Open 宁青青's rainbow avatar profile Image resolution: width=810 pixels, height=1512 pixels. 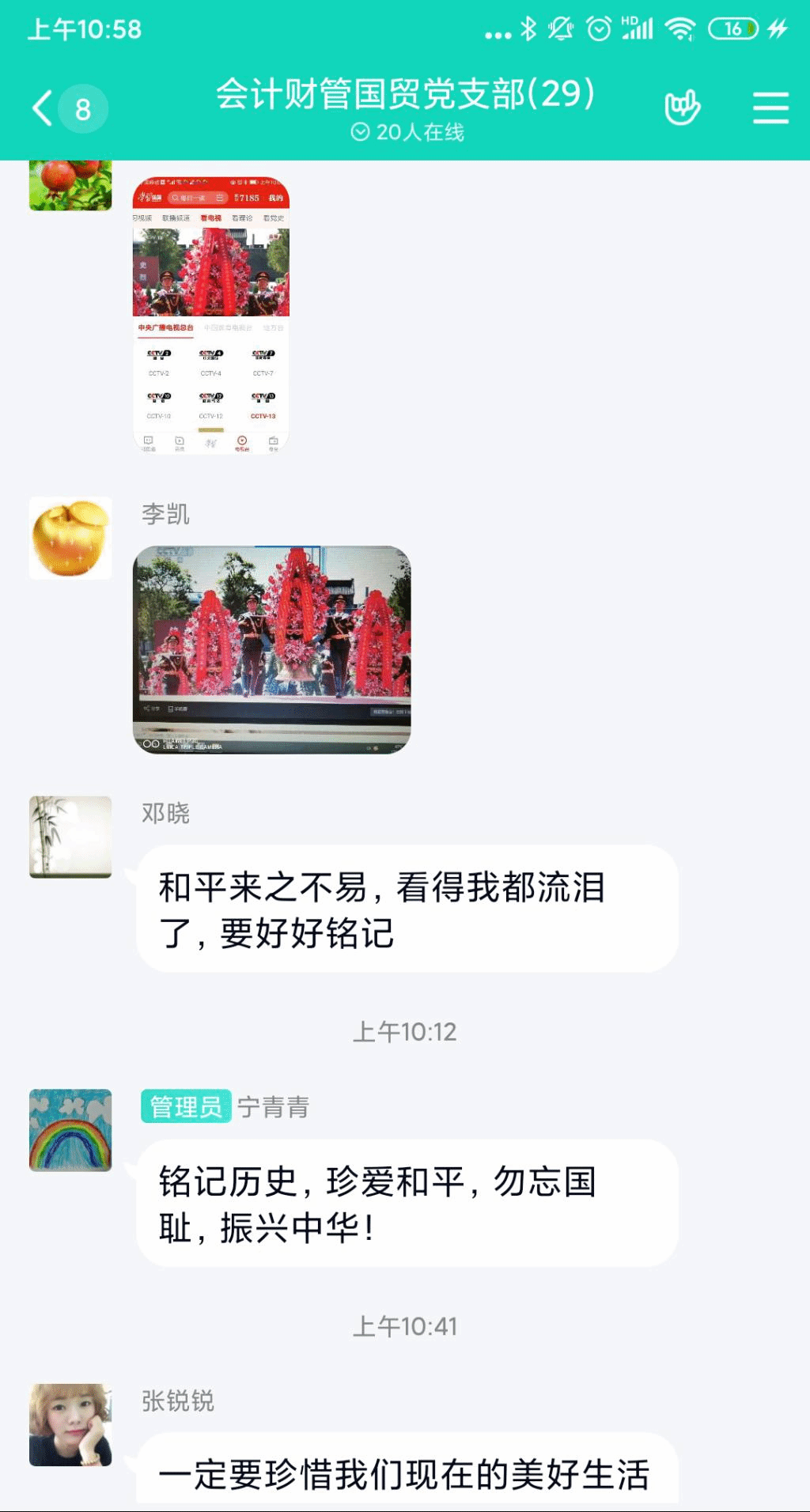click(x=70, y=1130)
